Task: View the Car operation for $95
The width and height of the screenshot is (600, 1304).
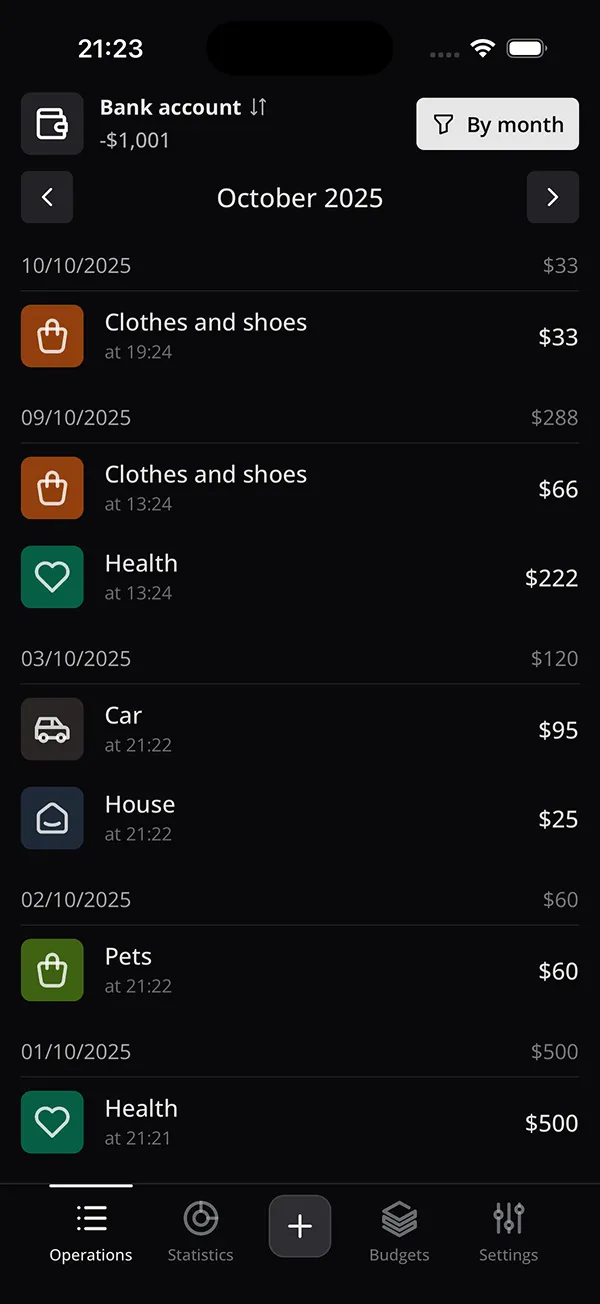Action: click(300, 729)
